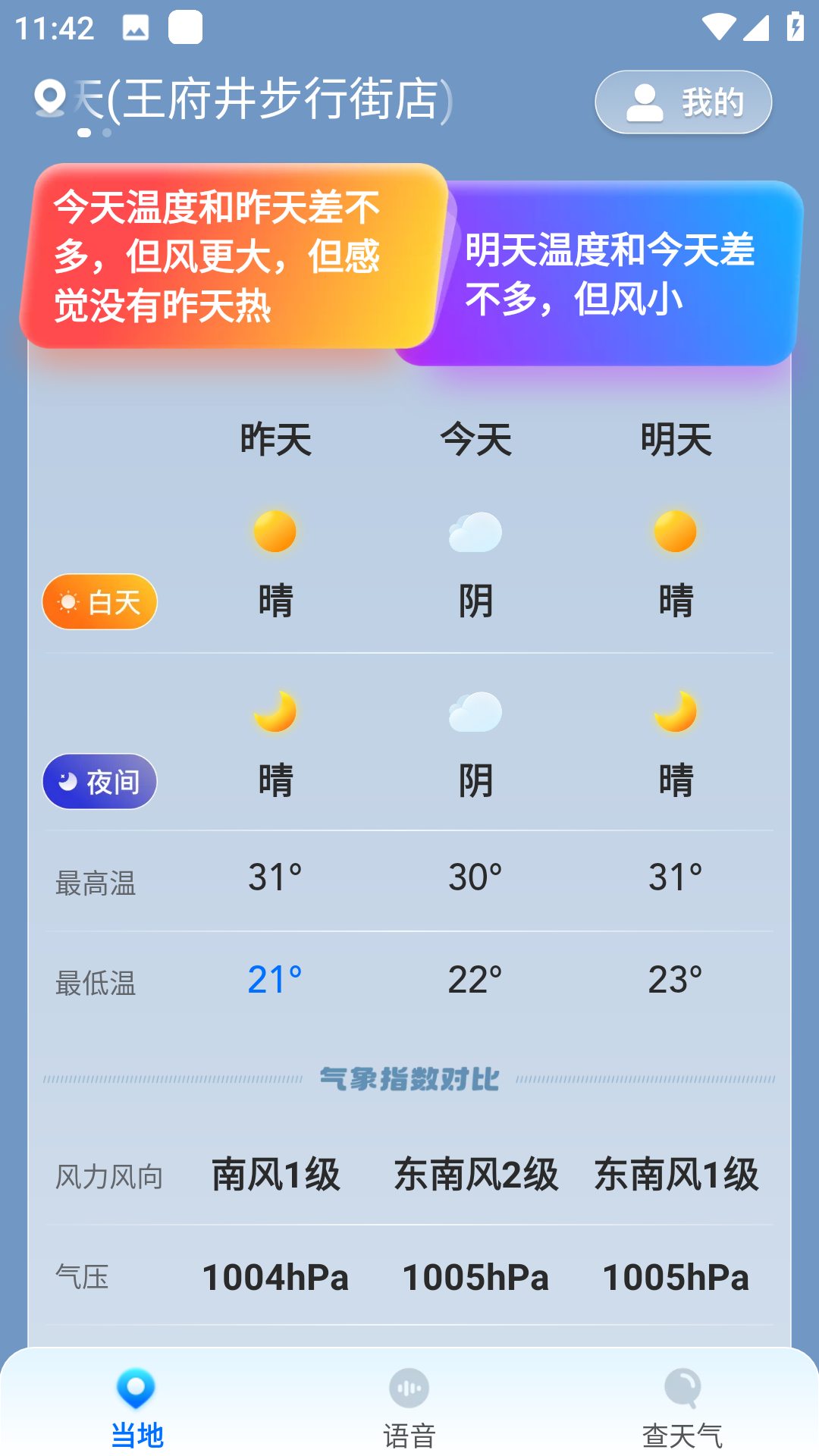
Task: Click the 我的 button
Action: pyautogui.click(x=683, y=102)
